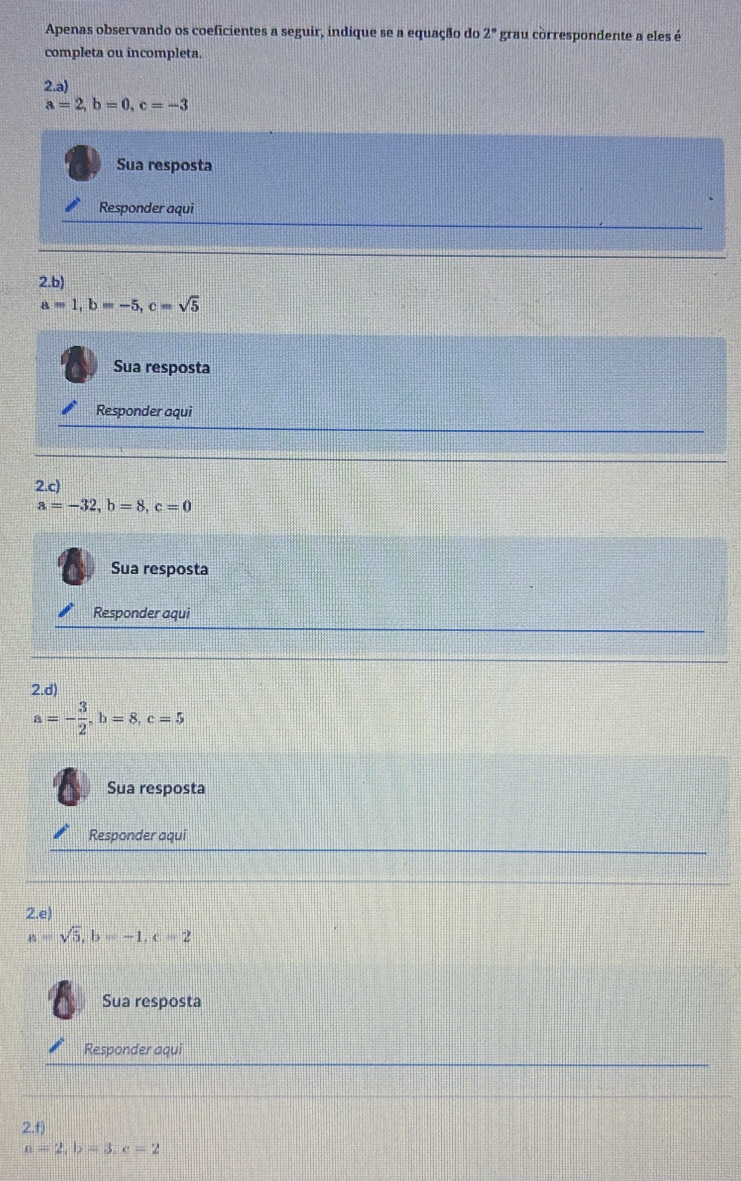Viewport: 741px width, 1181px height.
Task: Focus the answer box for question 2.d
Action: tap(380, 836)
